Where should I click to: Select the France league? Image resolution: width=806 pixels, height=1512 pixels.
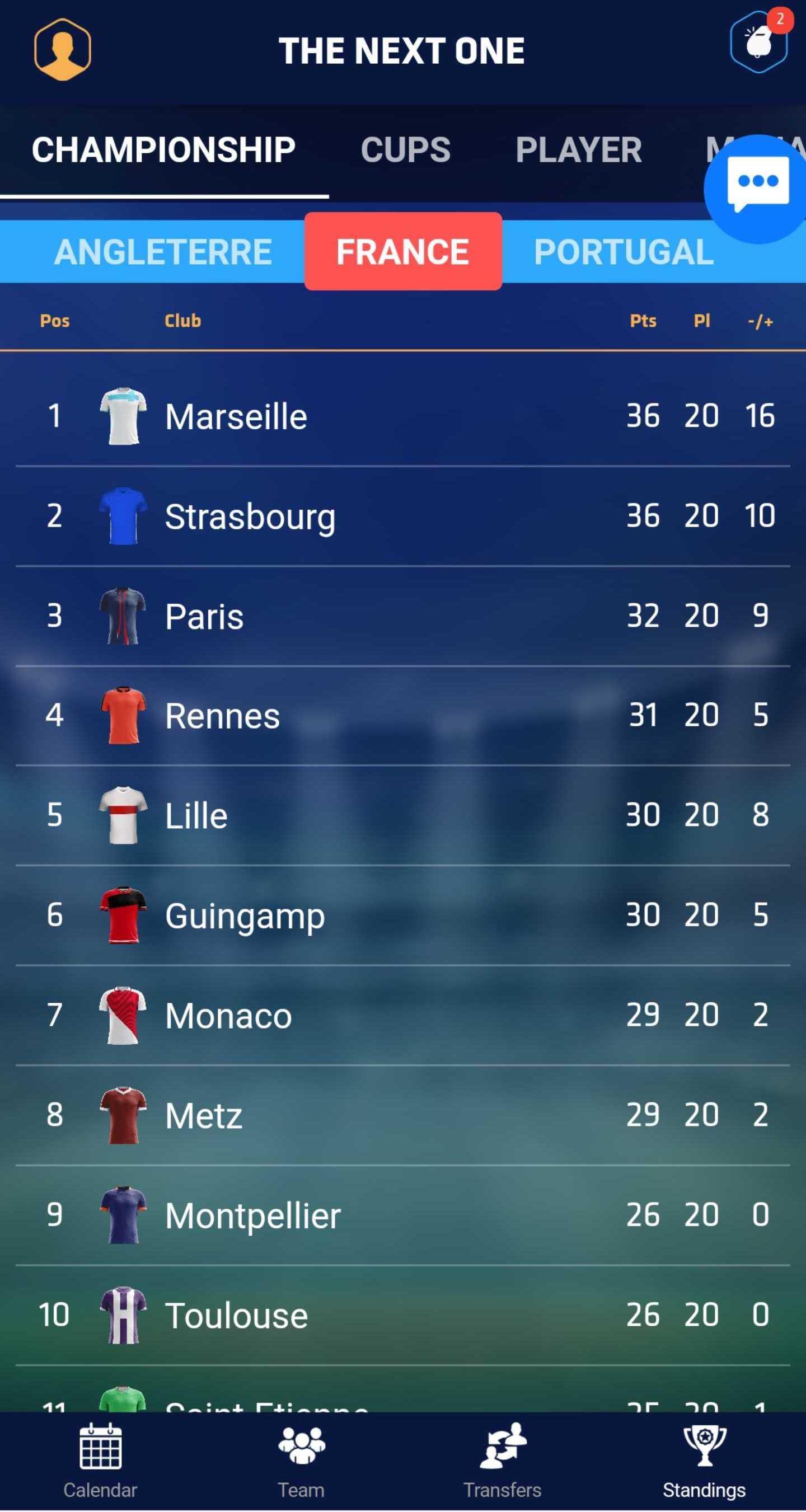coord(402,252)
